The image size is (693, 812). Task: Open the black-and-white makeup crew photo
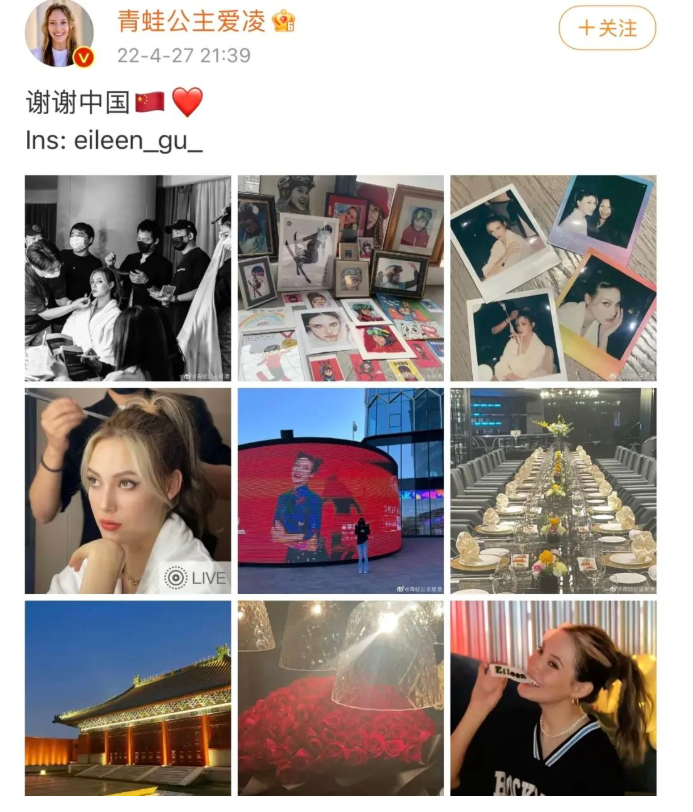pyautogui.click(x=128, y=278)
